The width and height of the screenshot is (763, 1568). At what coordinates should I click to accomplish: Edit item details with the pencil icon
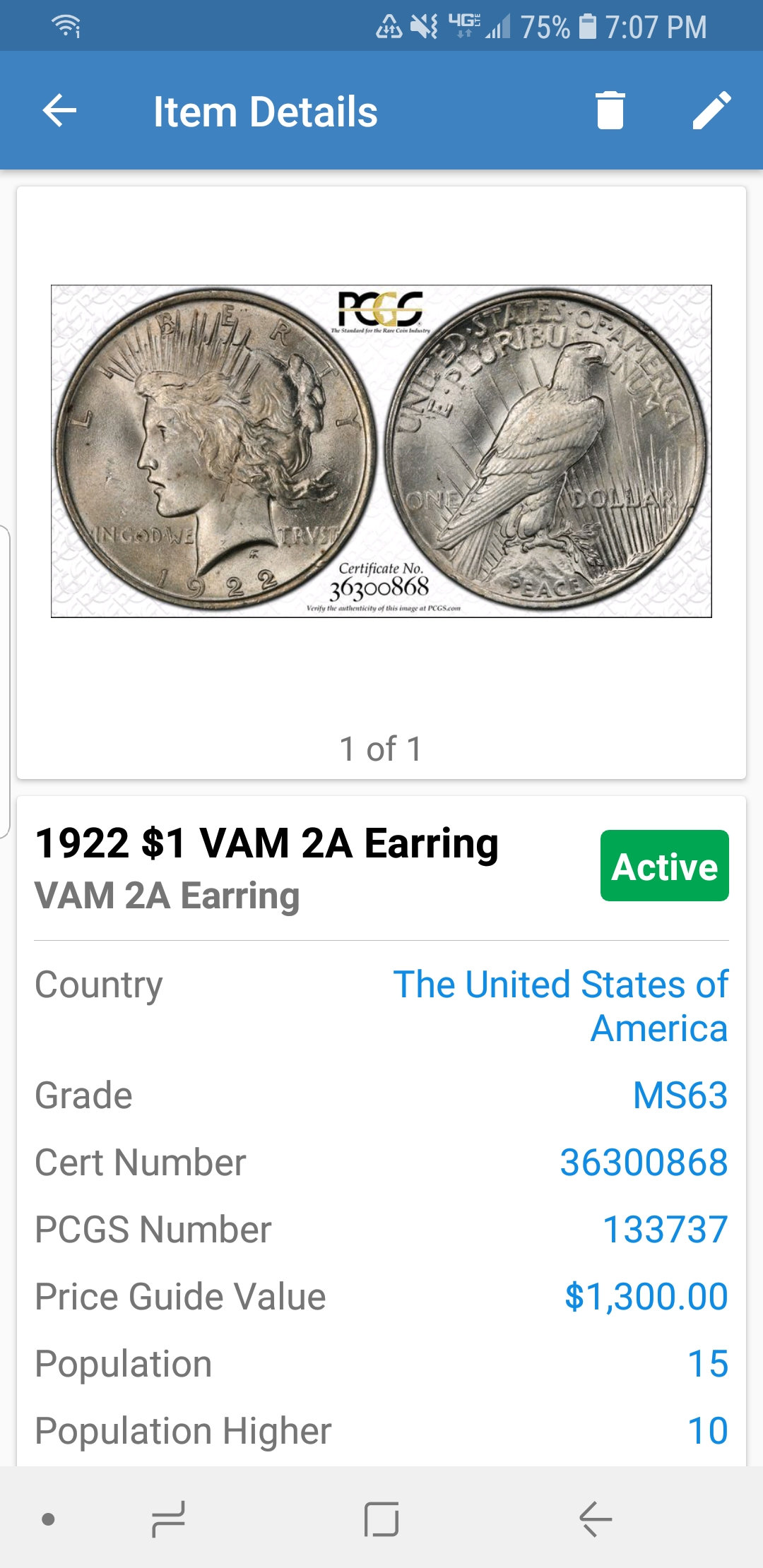pos(711,111)
